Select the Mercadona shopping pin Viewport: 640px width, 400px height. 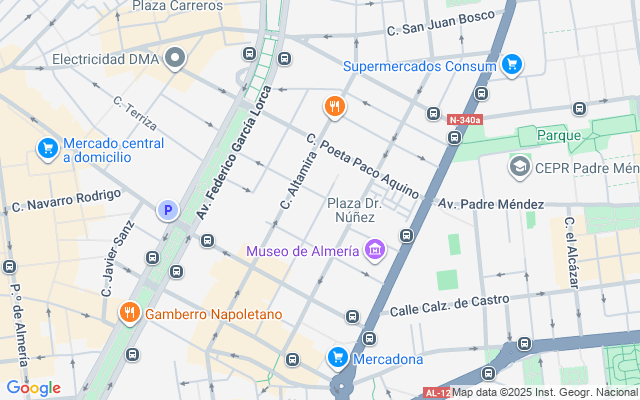coord(338,358)
